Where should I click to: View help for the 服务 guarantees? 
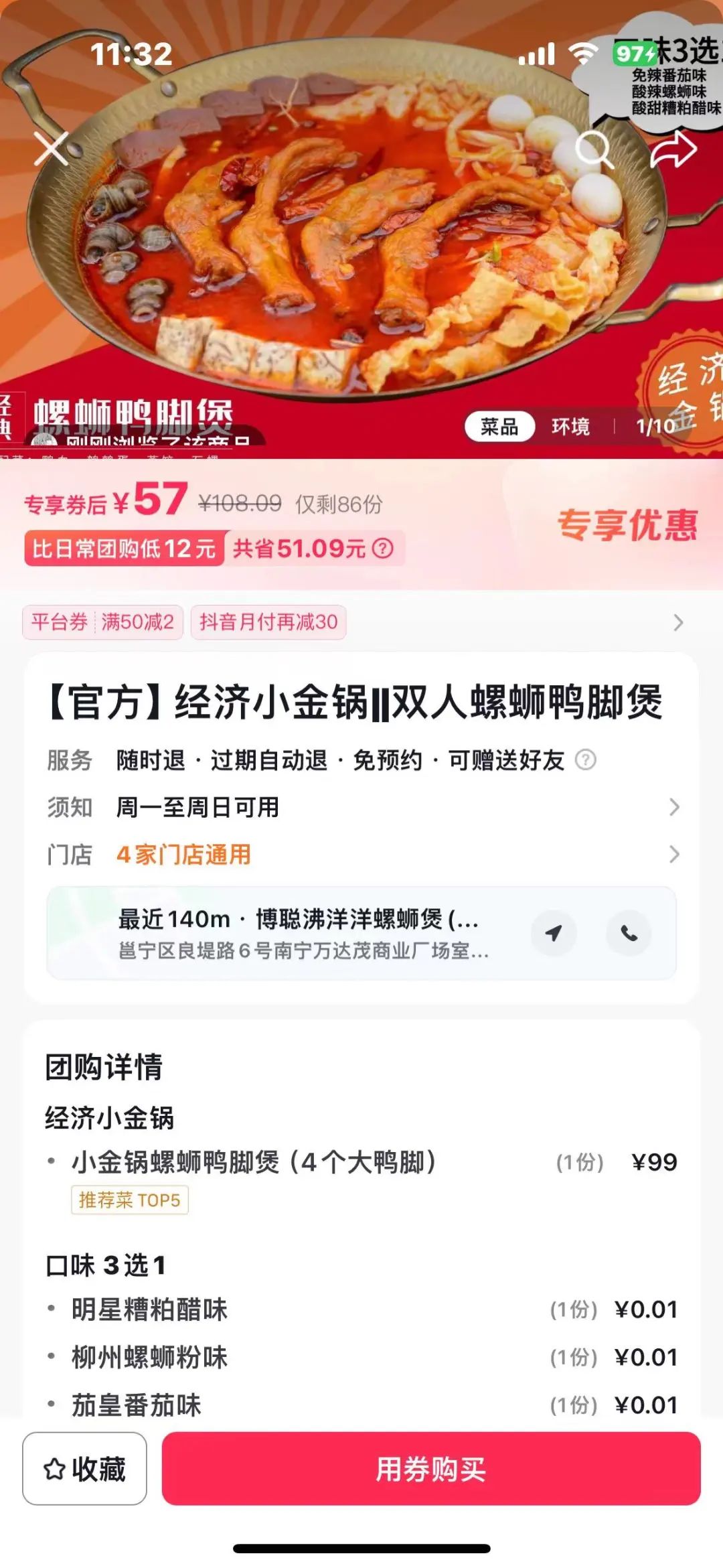point(586,760)
